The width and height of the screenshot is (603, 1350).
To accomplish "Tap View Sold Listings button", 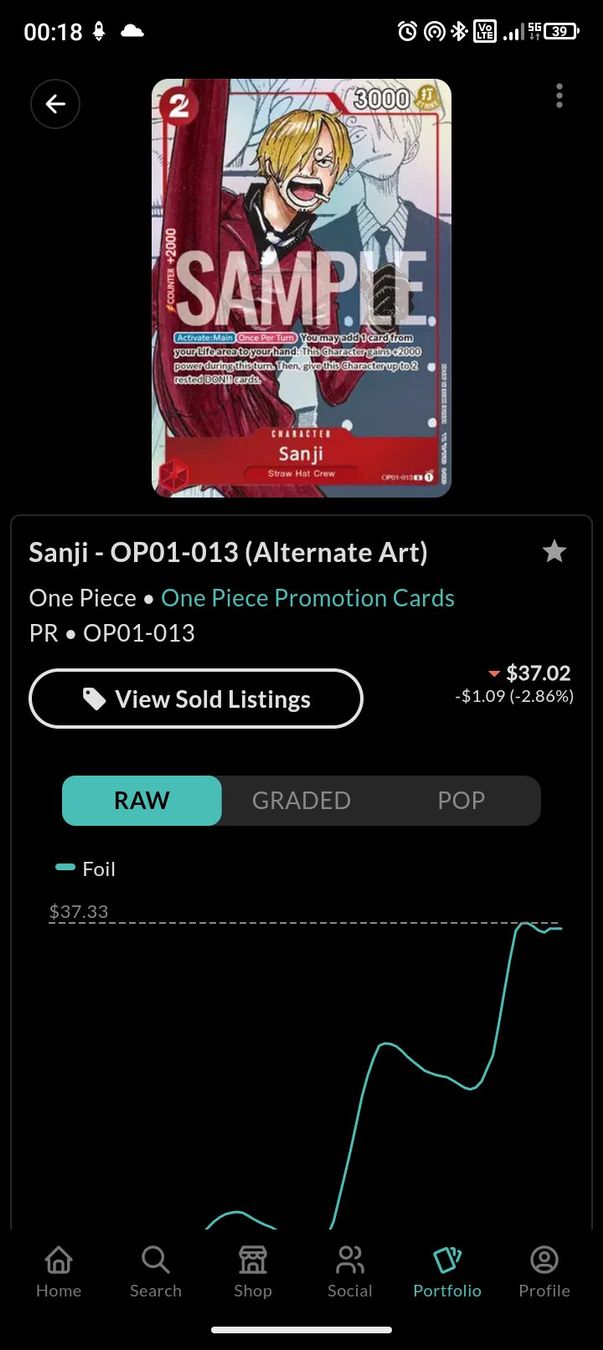I will point(196,699).
